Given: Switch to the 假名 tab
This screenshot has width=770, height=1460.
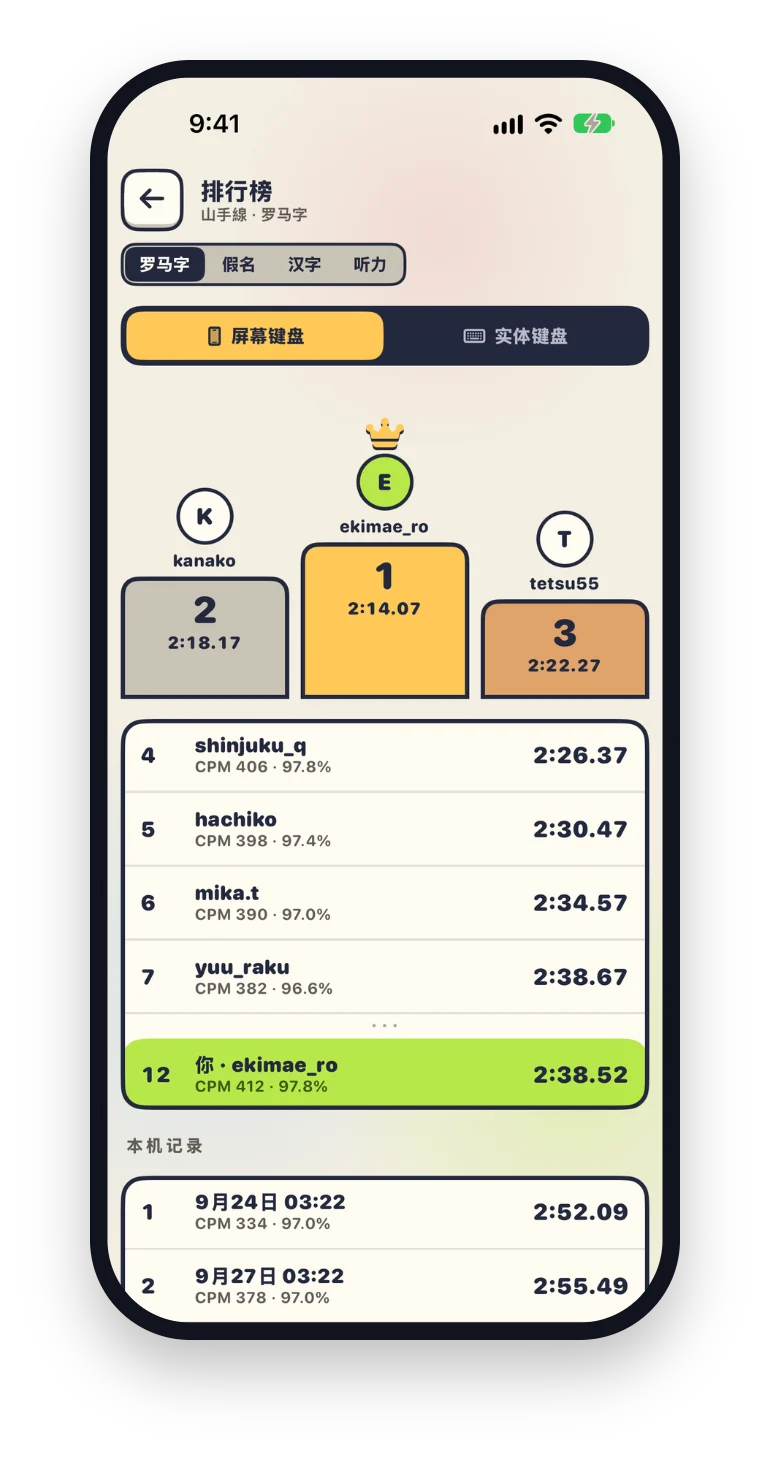Looking at the screenshot, I should (x=238, y=265).
